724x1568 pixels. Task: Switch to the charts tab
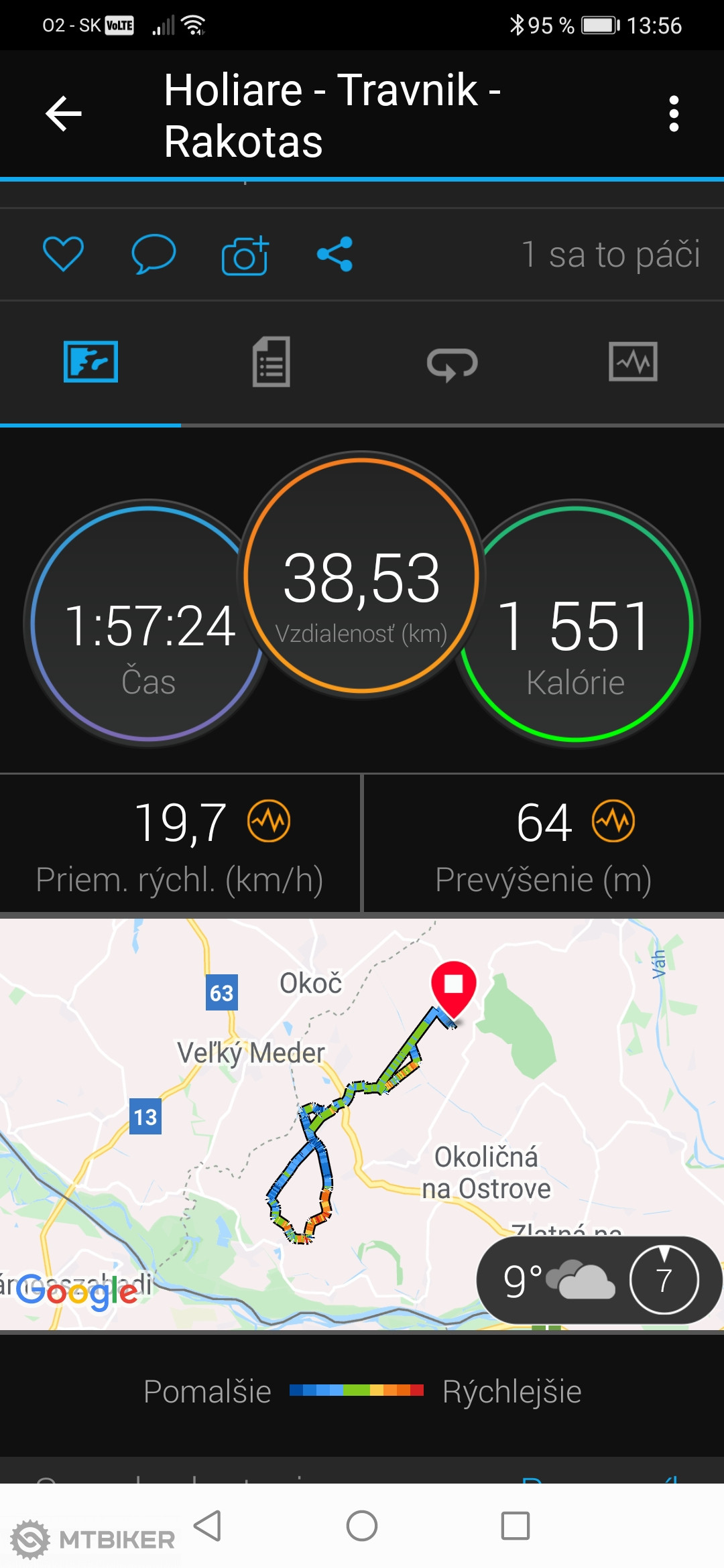633,362
